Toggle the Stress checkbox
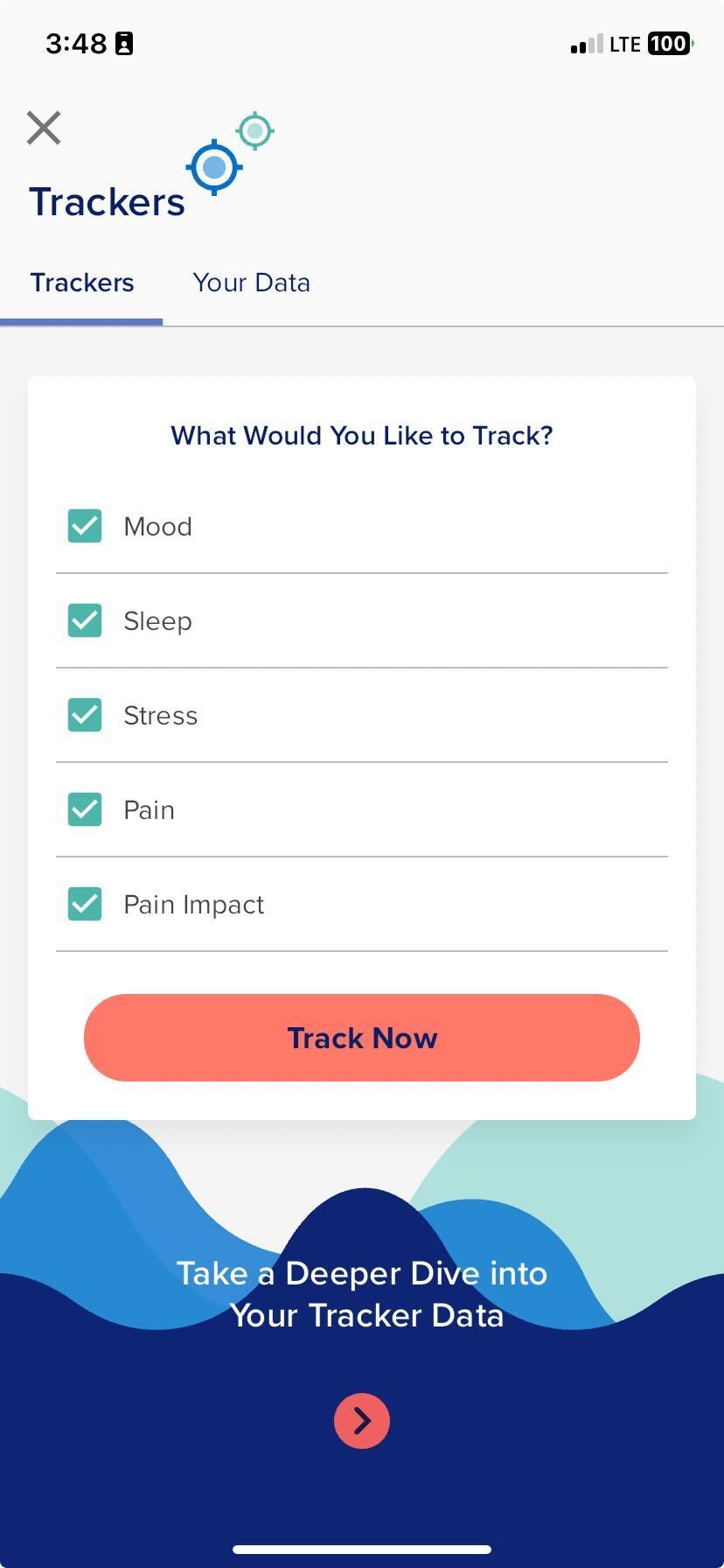The image size is (724, 1568). point(85,715)
